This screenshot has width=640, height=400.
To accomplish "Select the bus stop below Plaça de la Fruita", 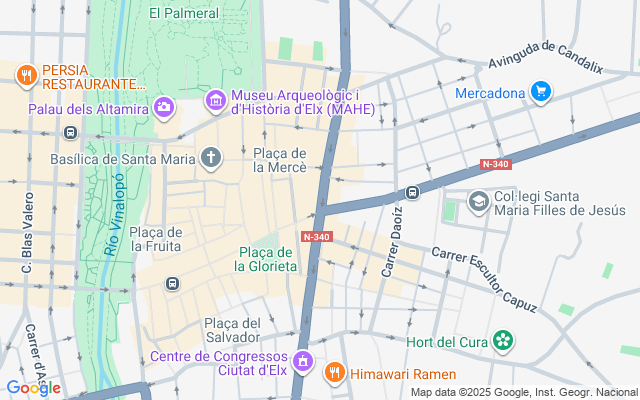I will pyautogui.click(x=172, y=283).
